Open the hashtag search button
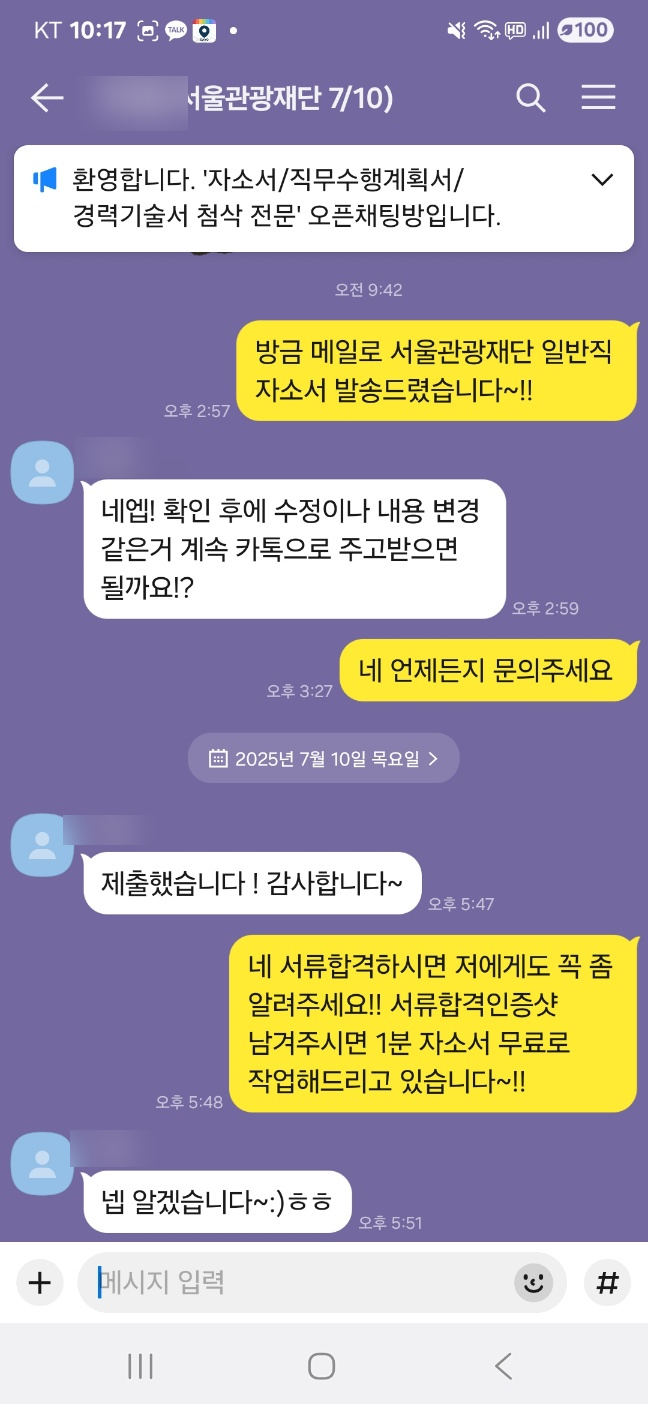Screen dimensions: 648x1404 tap(607, 1282)
